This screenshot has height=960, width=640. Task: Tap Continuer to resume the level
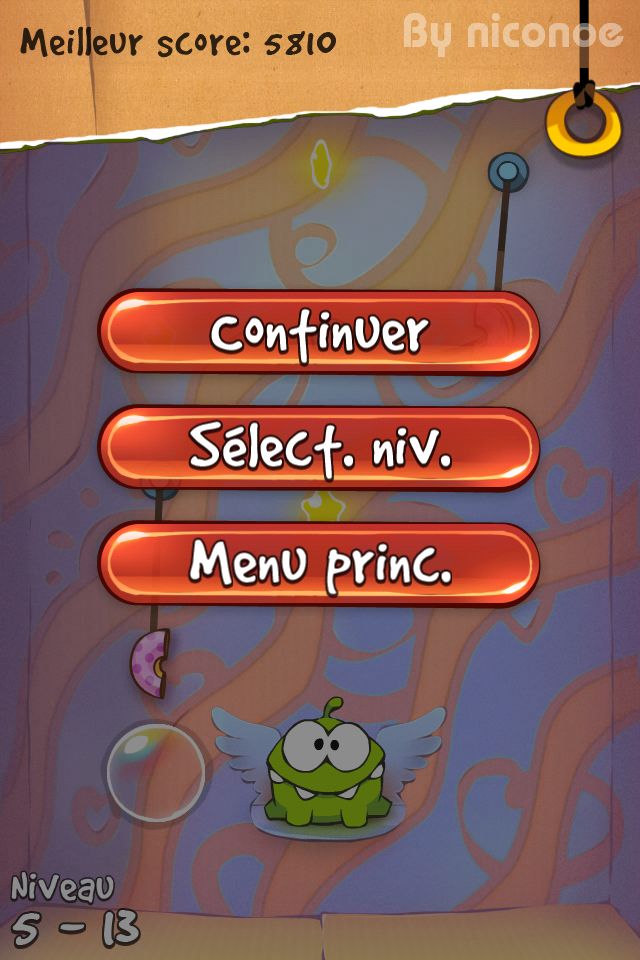click(x=319, y=333)
